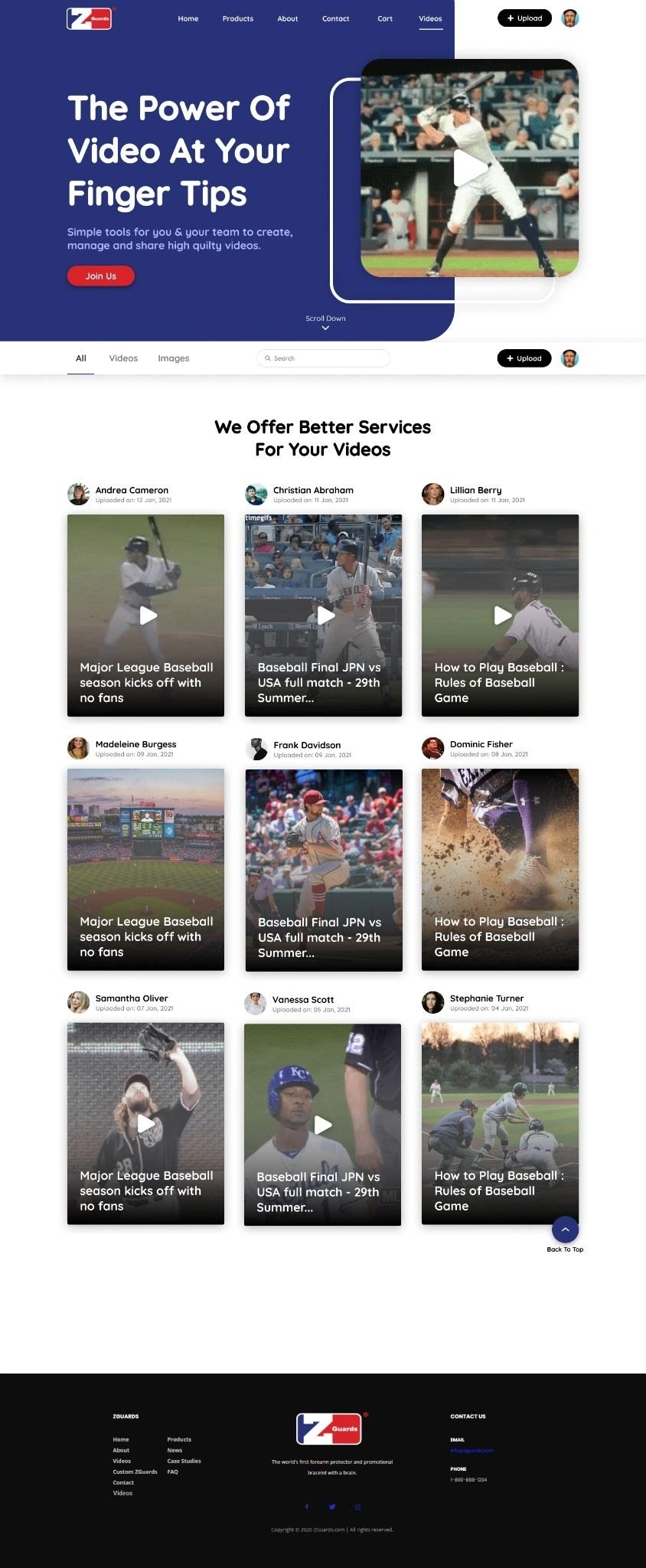The image size is (646, 1568).
Task: Open the Case Studies footer link
Action: click(x=184, y=1461)
